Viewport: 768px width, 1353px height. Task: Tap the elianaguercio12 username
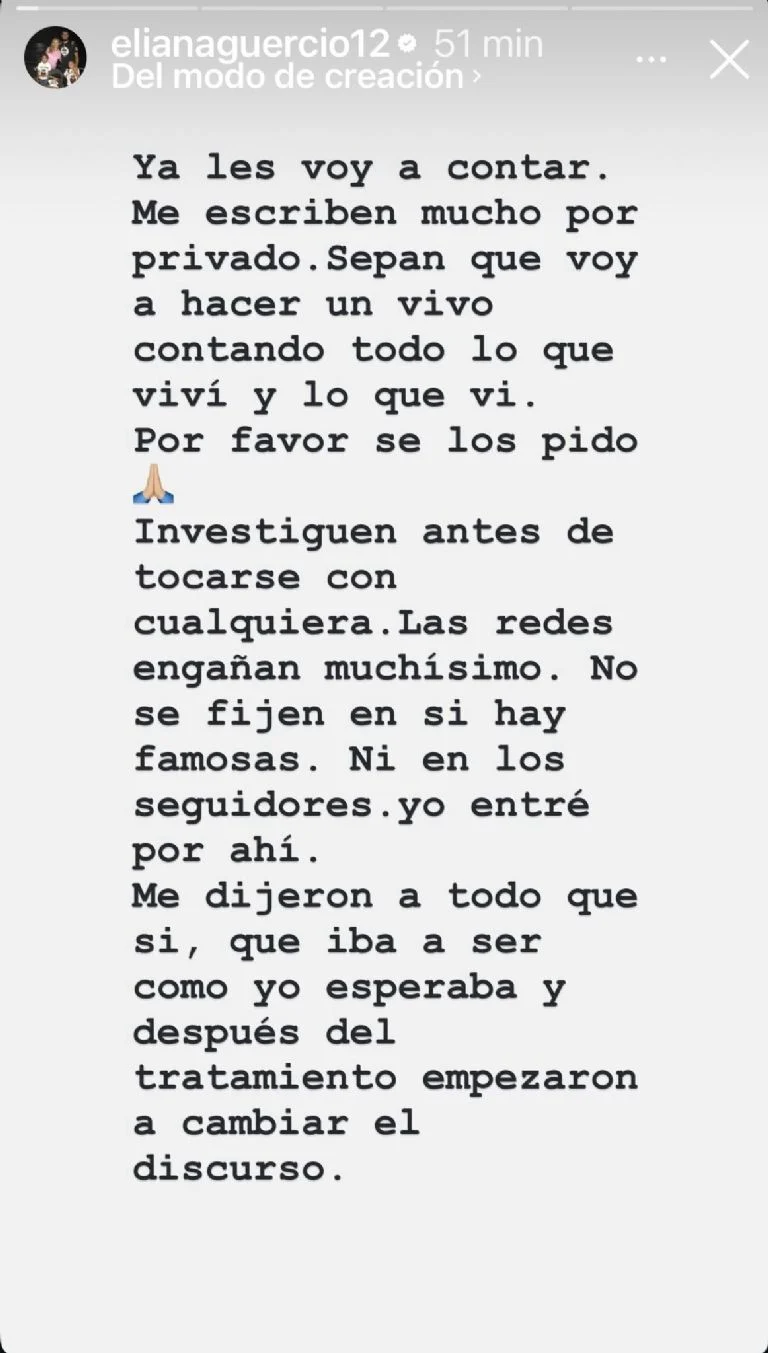coord(252,44)
